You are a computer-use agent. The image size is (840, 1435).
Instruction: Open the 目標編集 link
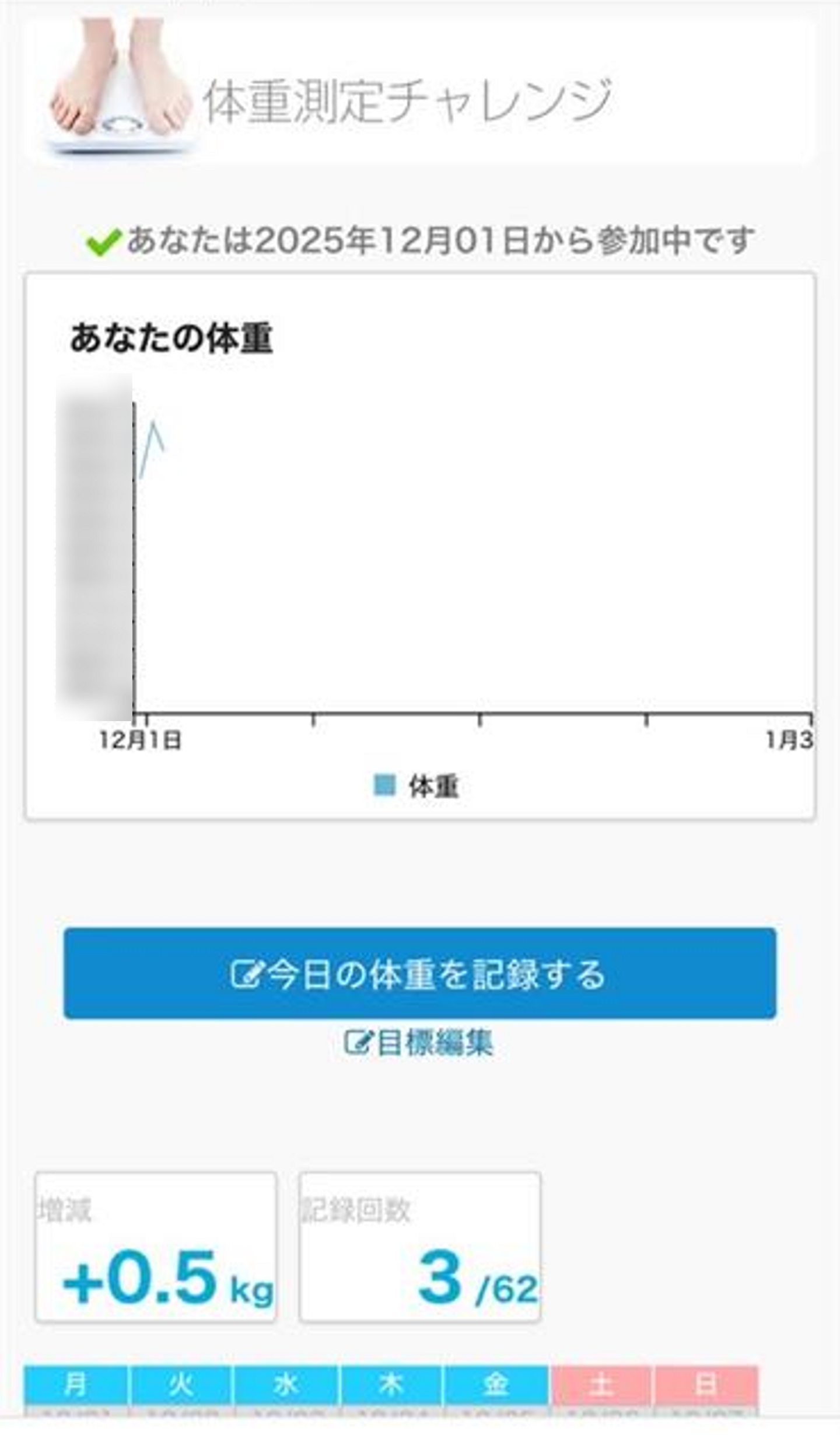419,1043
